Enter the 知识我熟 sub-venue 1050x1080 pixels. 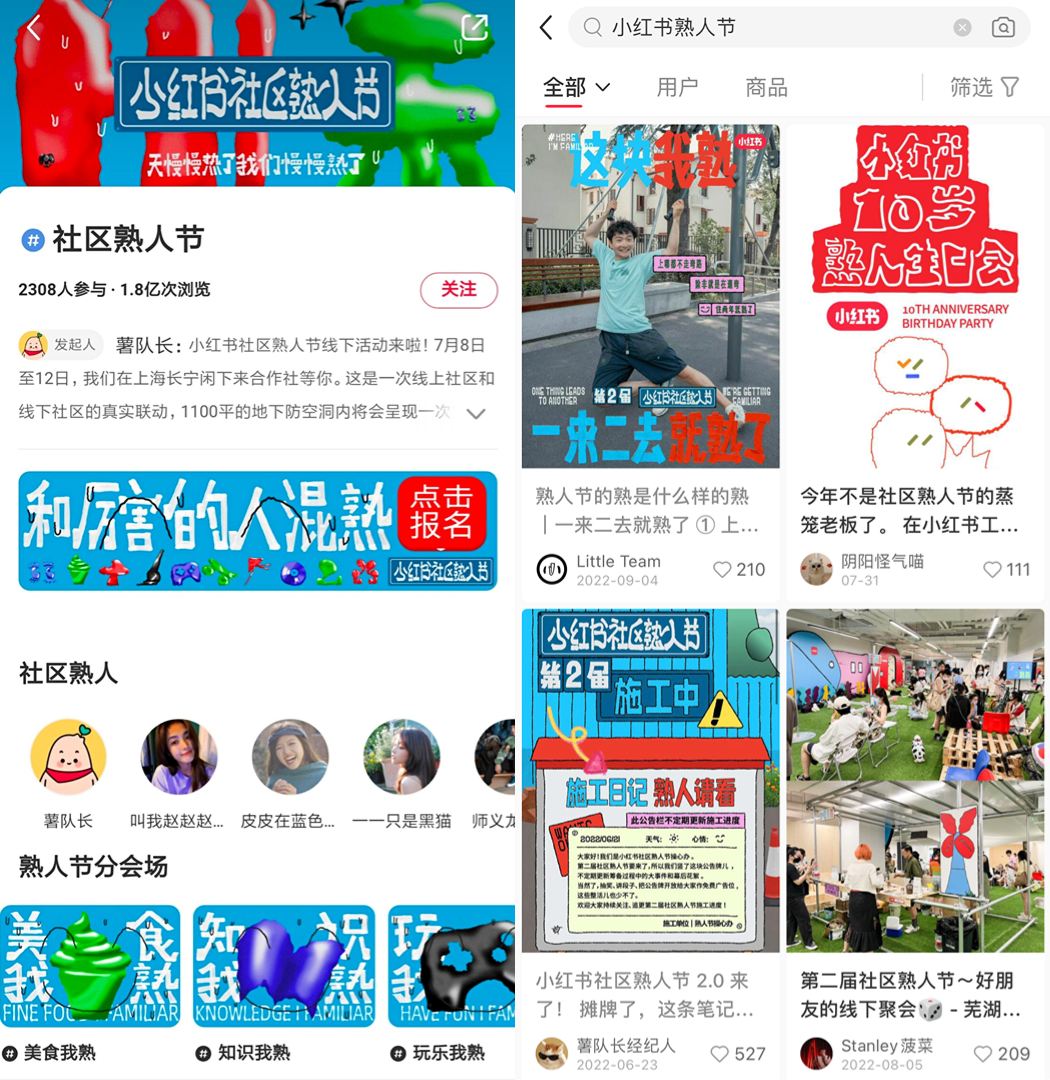point(283,967)
